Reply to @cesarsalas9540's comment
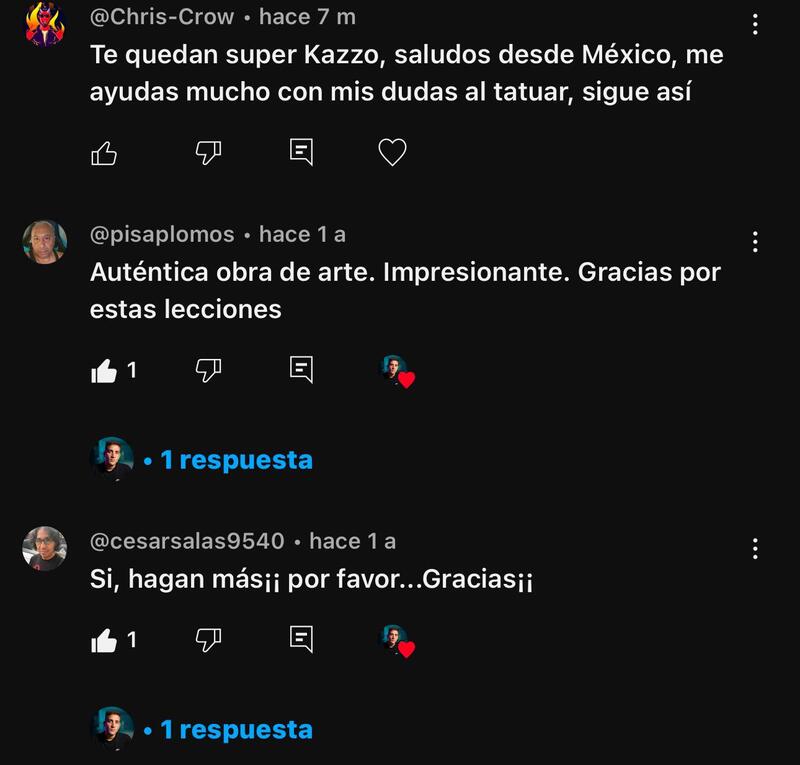The height and width of the screenshot is (765, 800). tap(301, 639)
